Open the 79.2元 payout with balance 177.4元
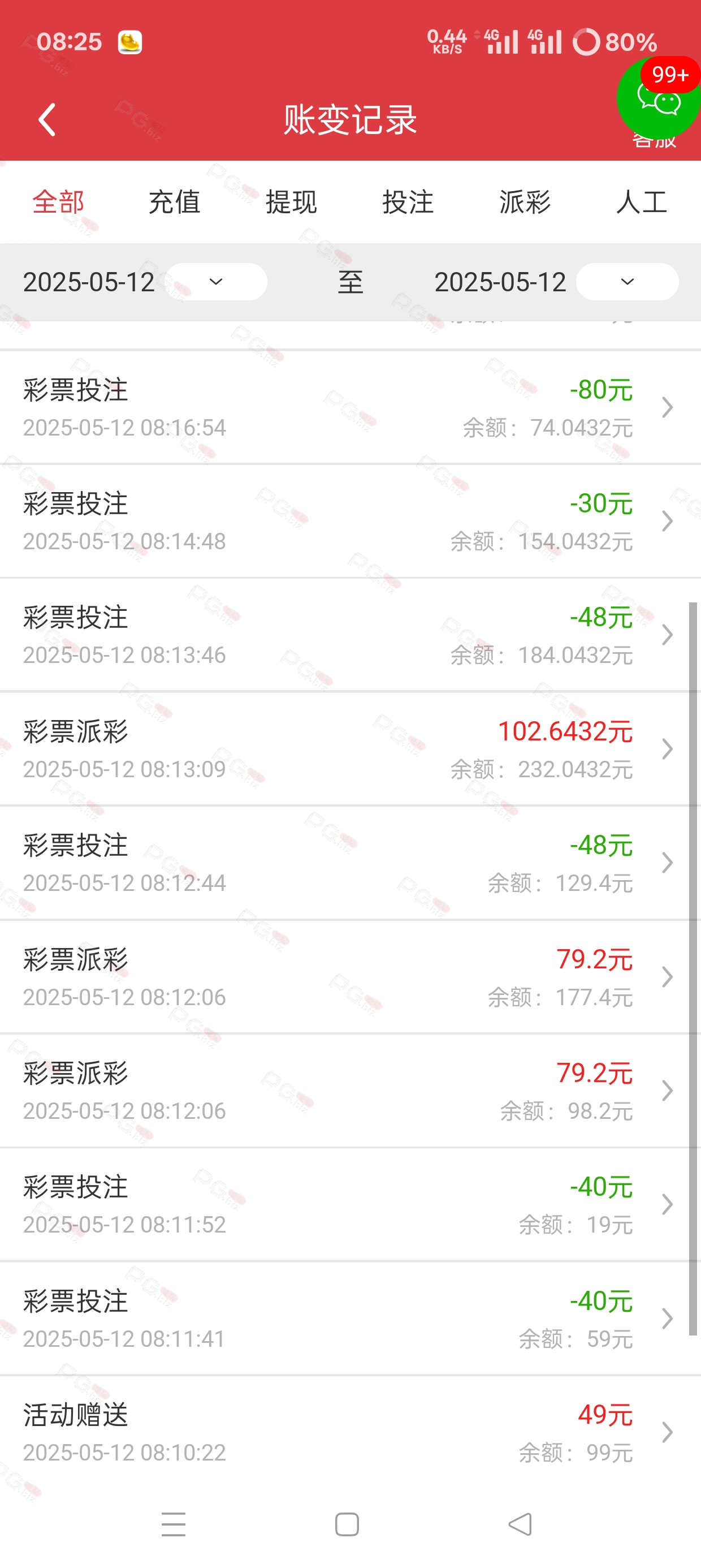701x1568 pixels. 350,977
